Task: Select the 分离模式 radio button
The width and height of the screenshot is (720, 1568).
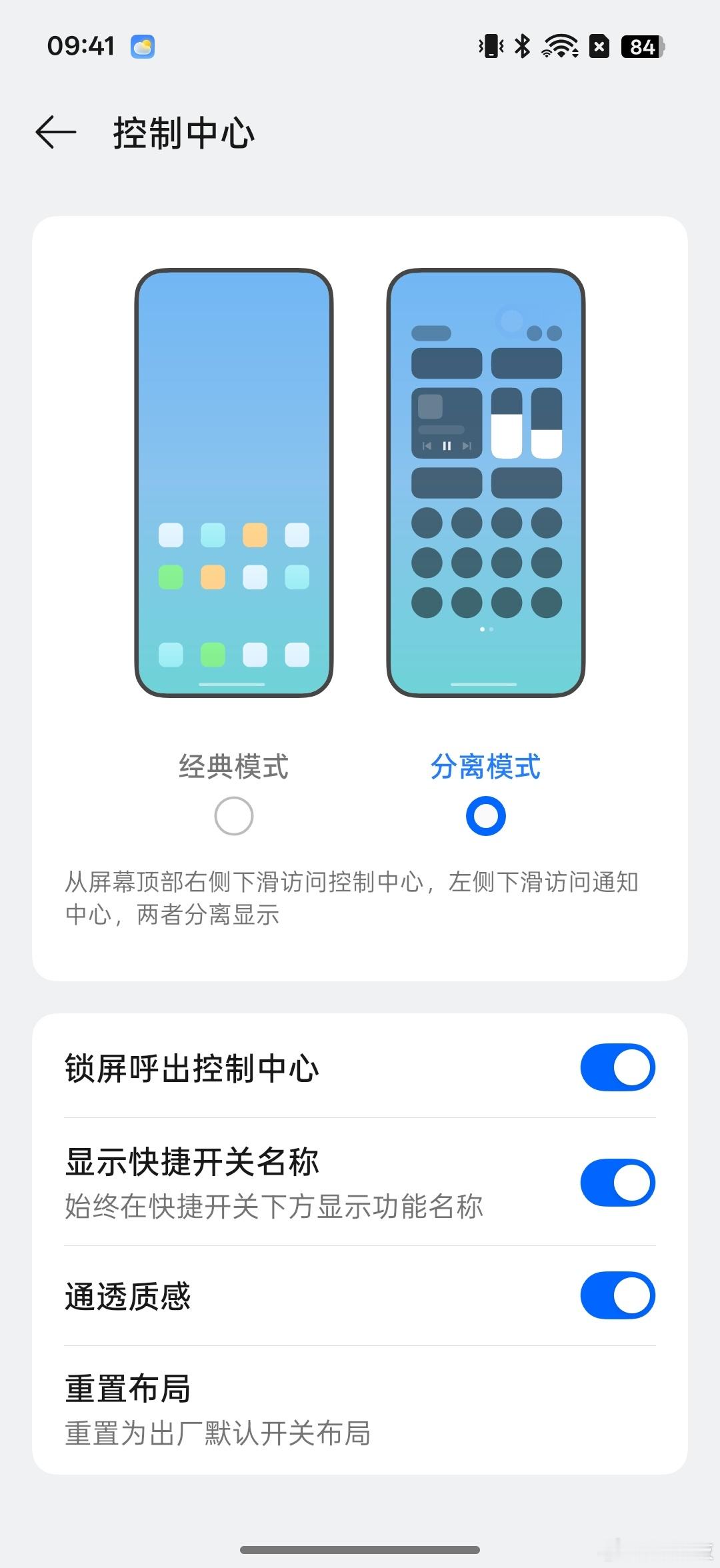Action: 485,815
